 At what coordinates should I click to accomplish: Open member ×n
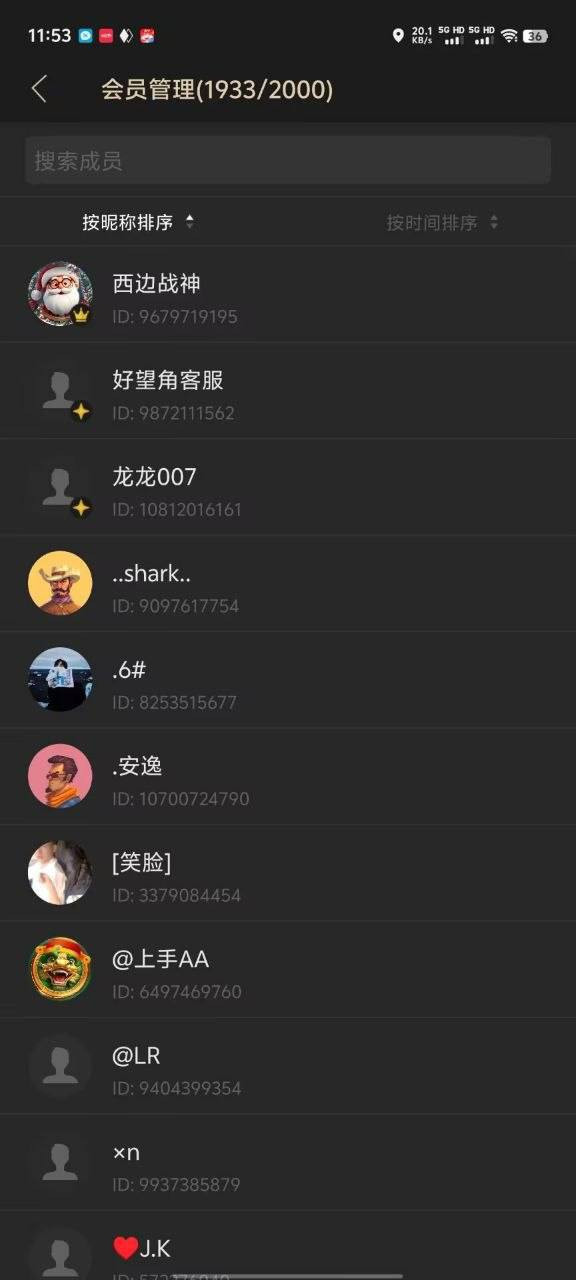[x=288, y=1163]
